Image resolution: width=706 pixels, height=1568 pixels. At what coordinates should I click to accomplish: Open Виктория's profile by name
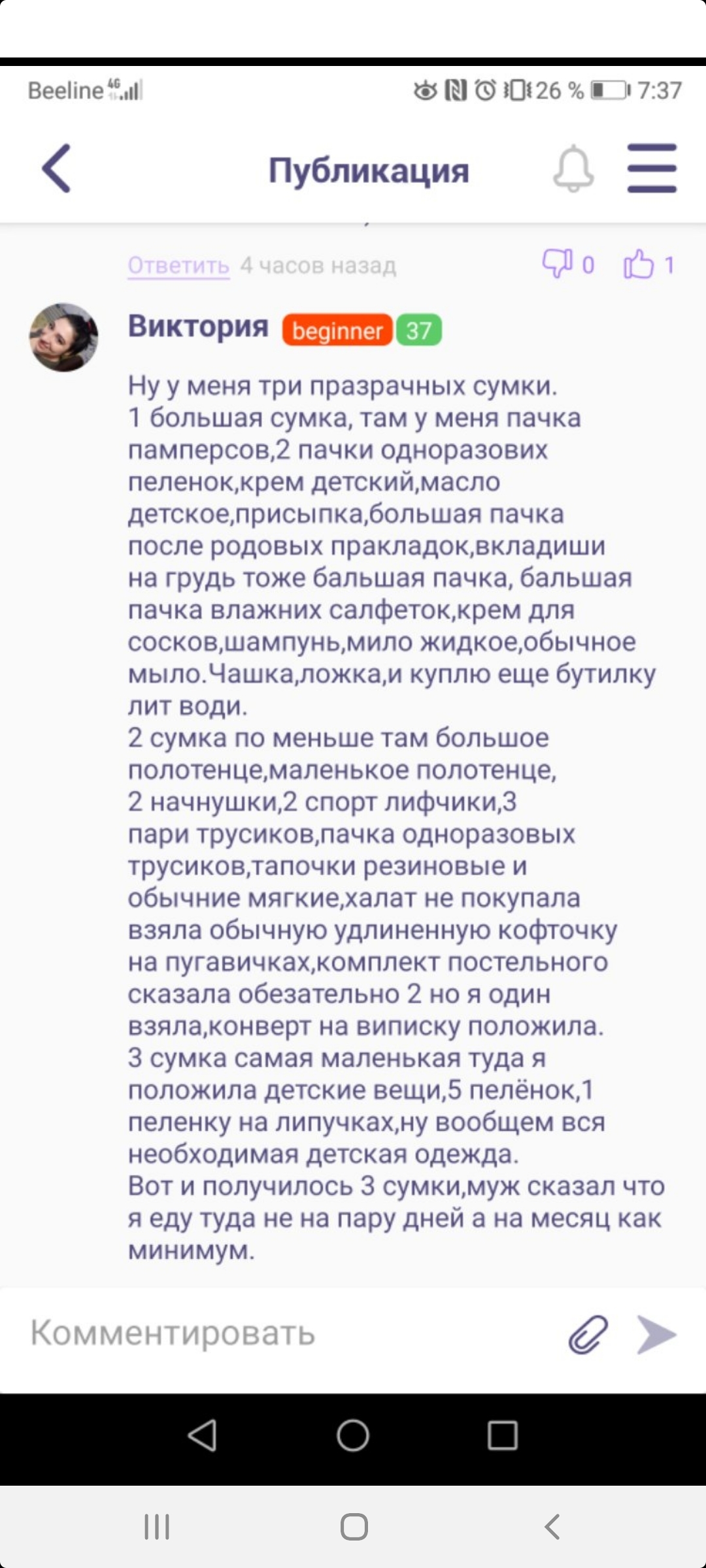[x=198, y=326]
